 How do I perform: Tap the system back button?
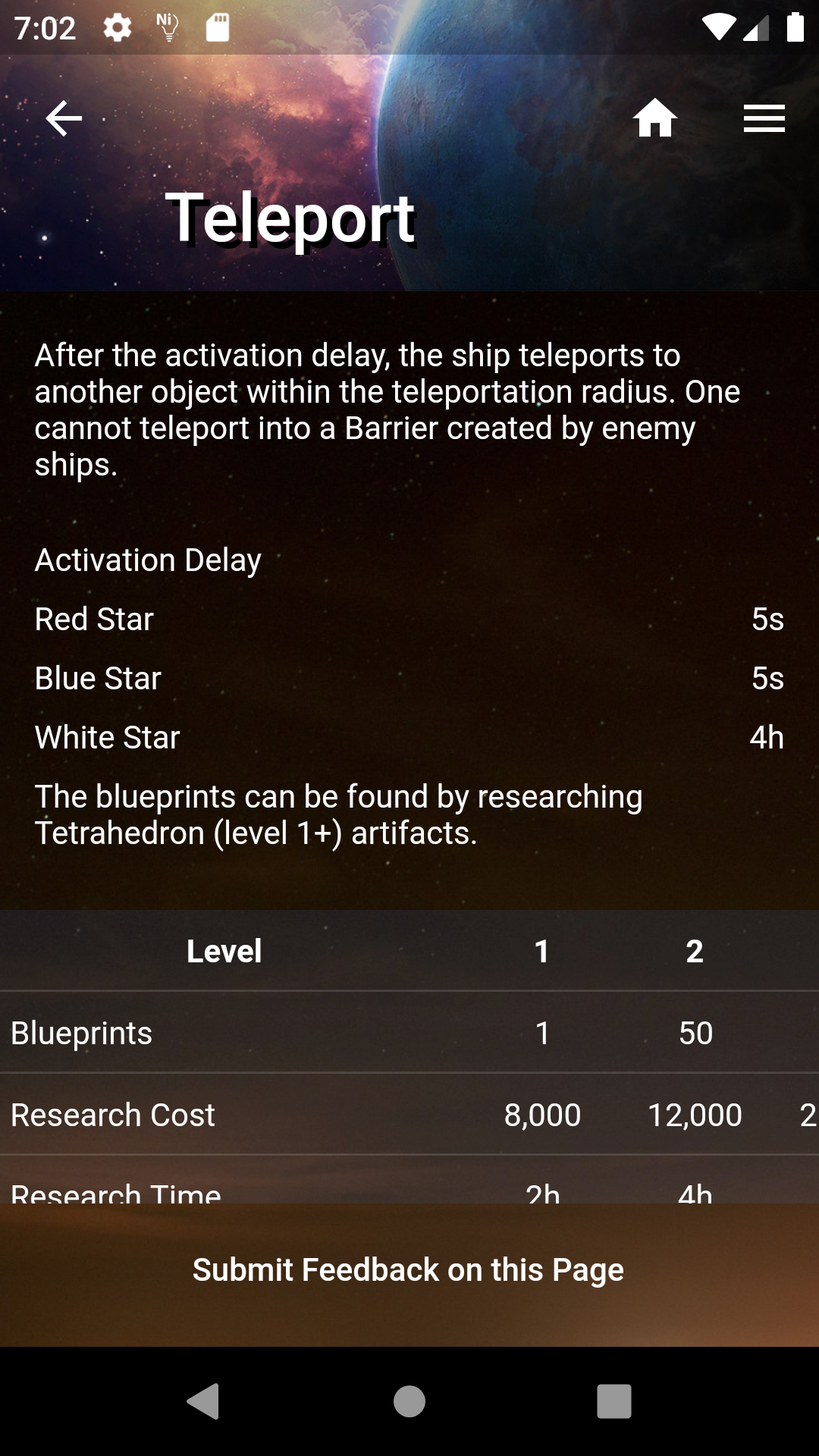(x=203, y=1401)
